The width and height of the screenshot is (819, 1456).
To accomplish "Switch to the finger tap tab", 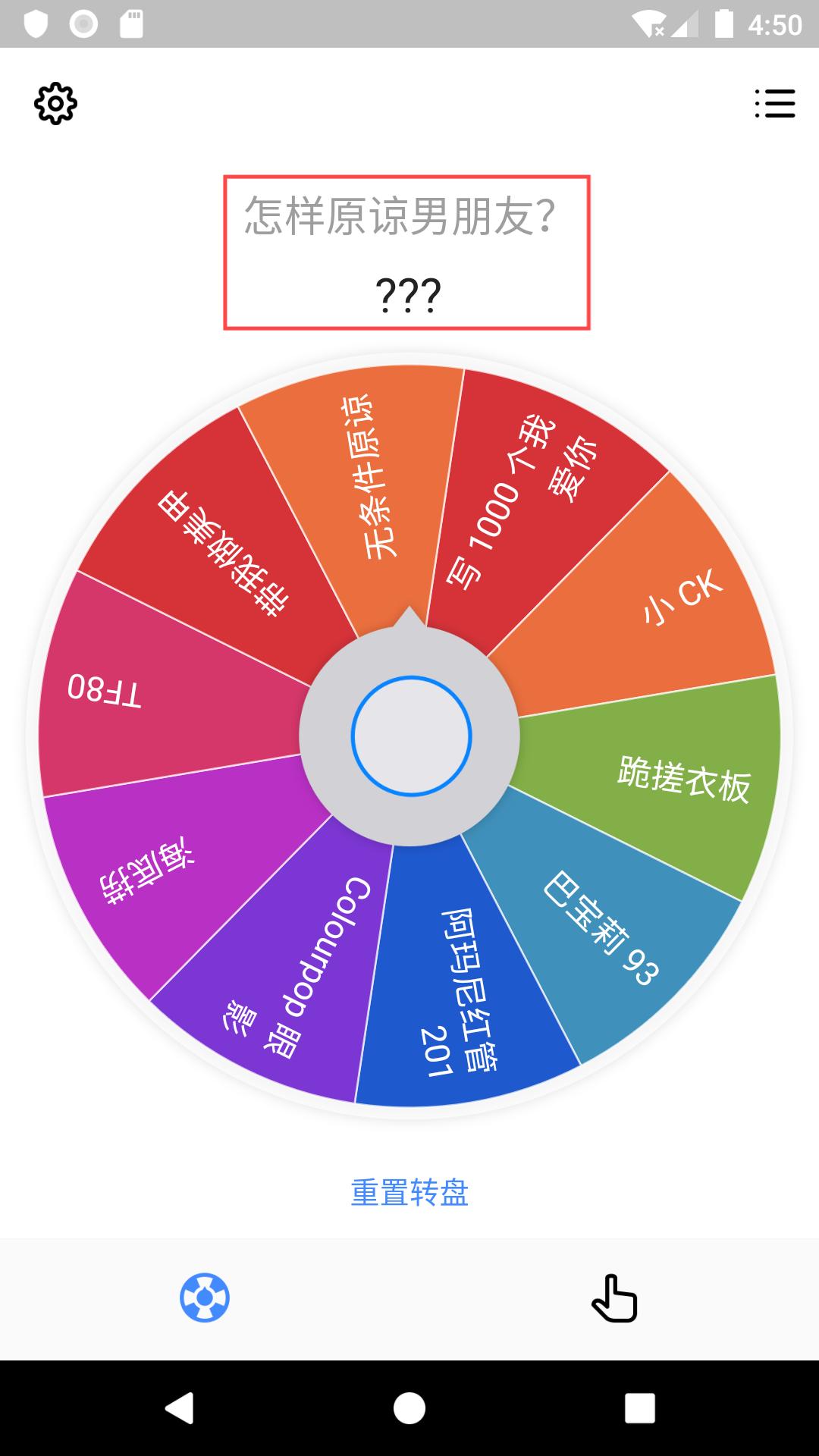I will (x=614, y=1298).
